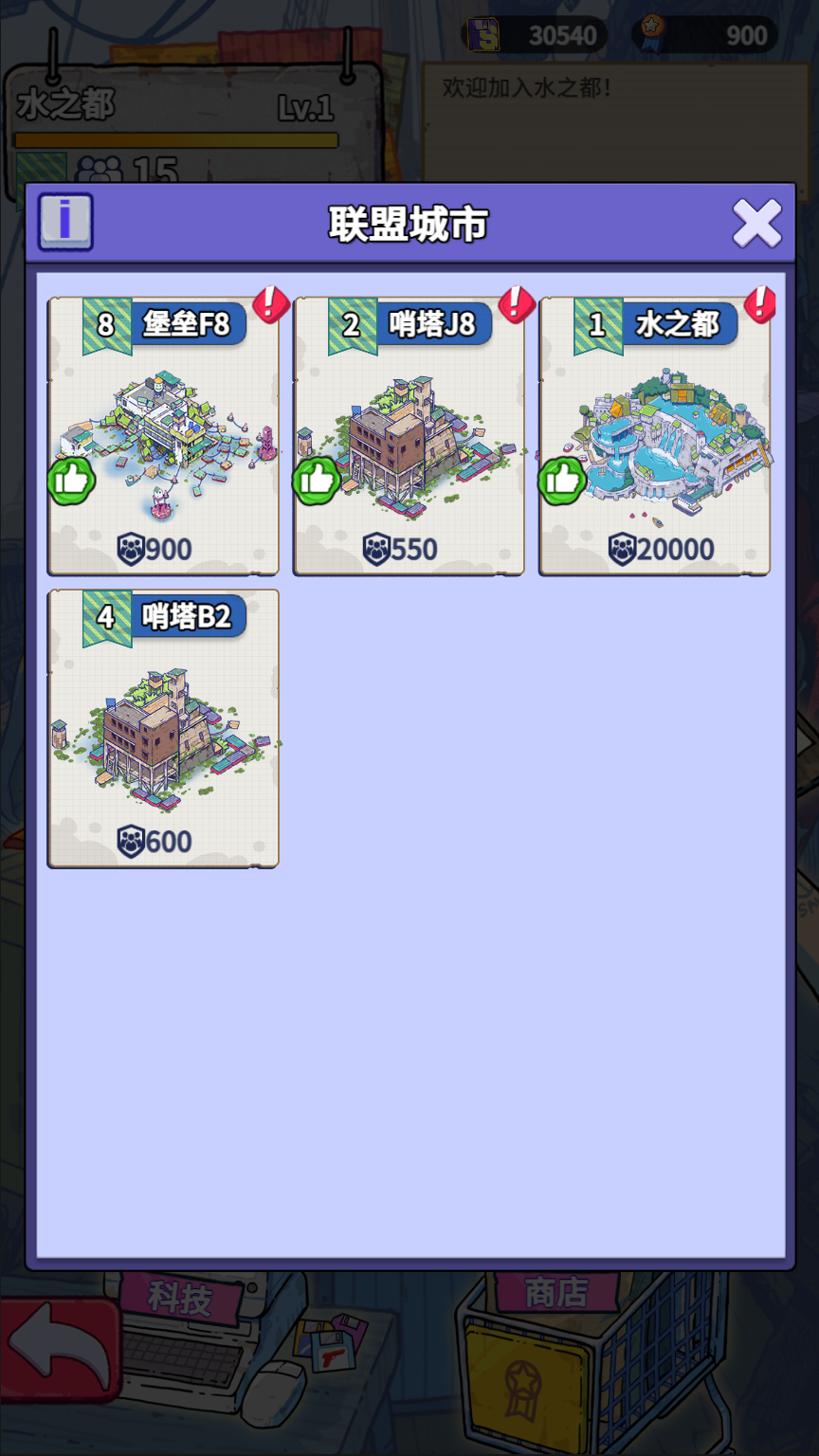View the 哨塔B2 city card
This screenshot has width=819, height=1456.
pos(164,728)
